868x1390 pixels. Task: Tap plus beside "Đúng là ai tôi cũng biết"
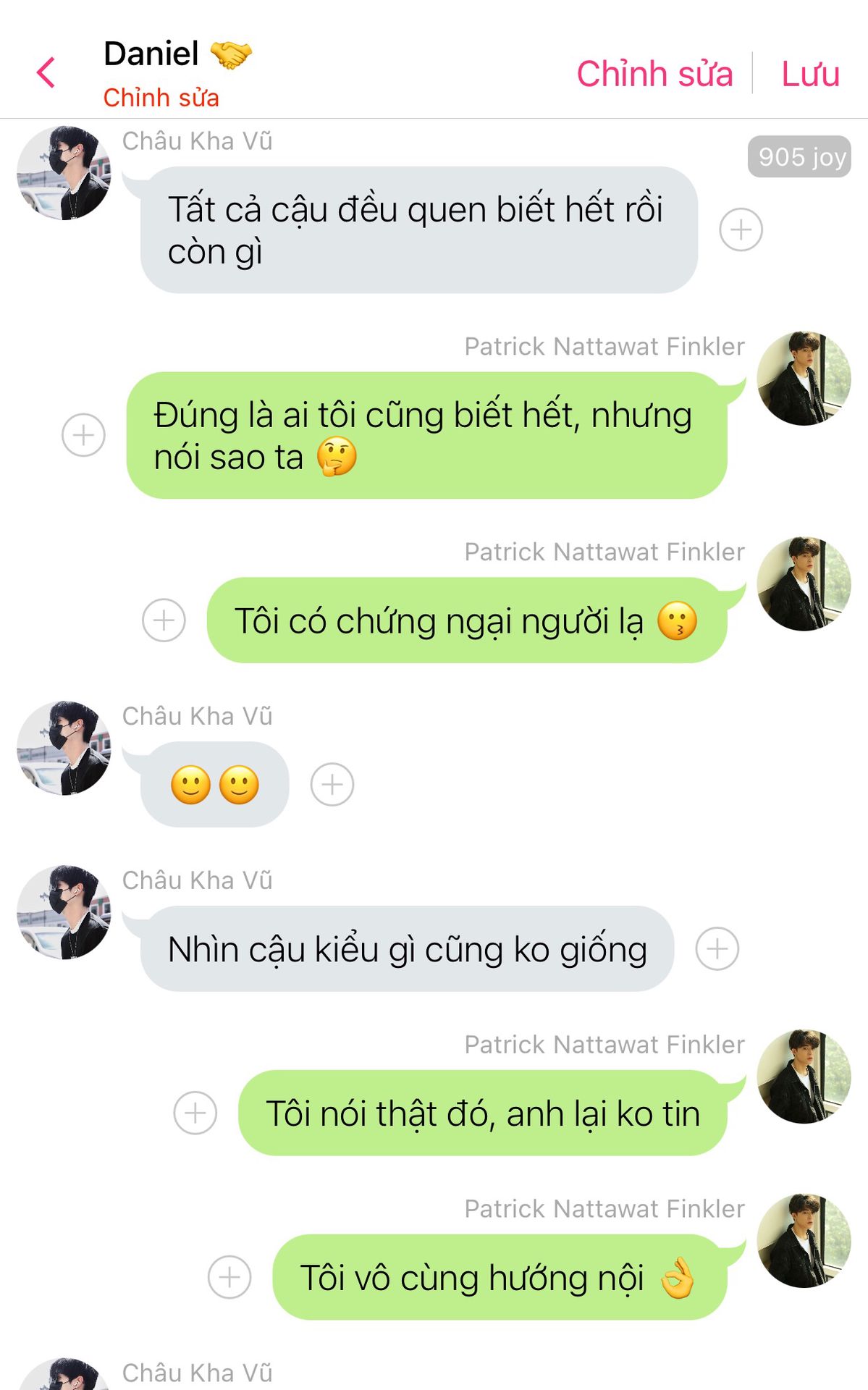coord(83,435)
